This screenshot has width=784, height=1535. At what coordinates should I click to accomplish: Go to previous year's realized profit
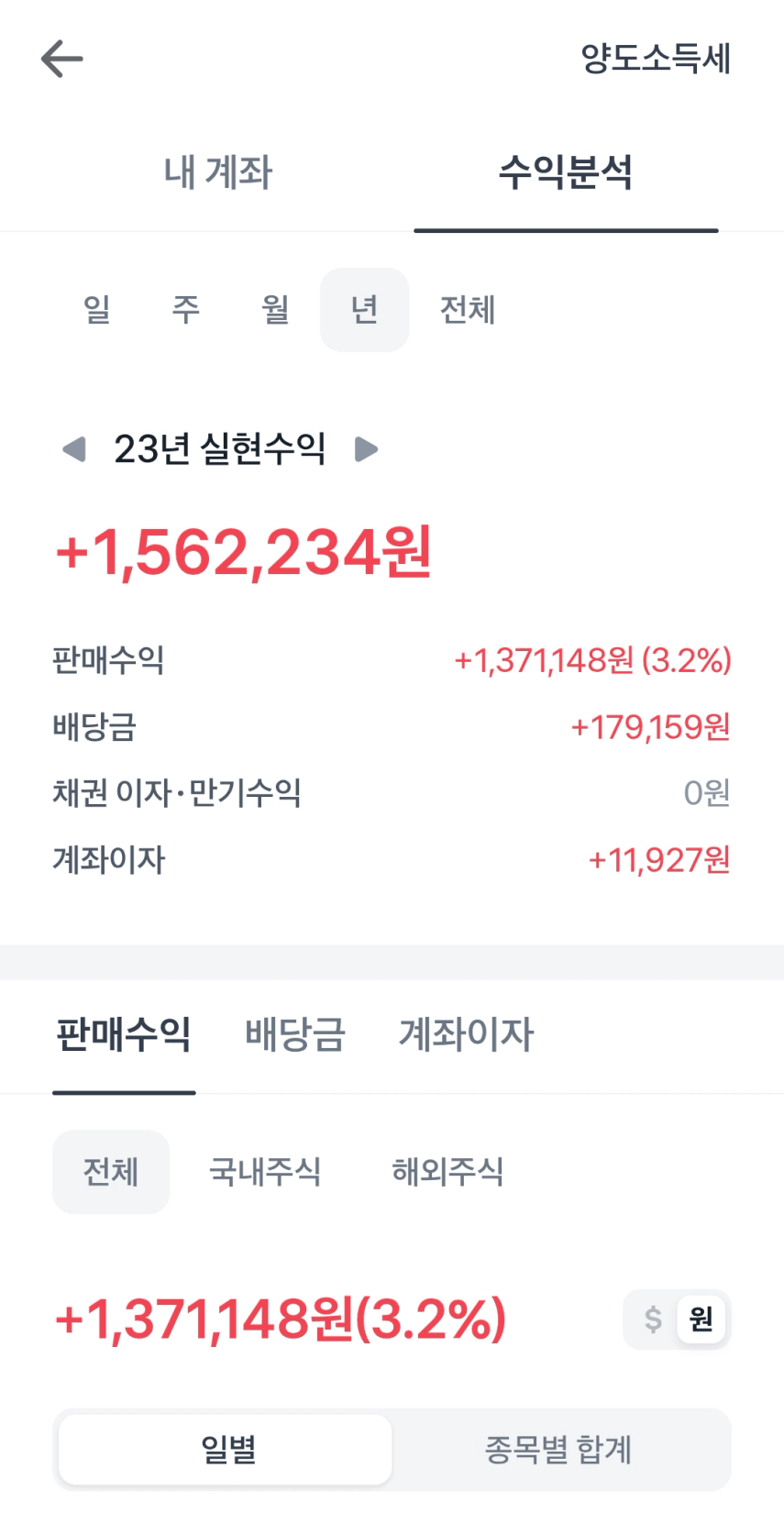click(73, 449)
